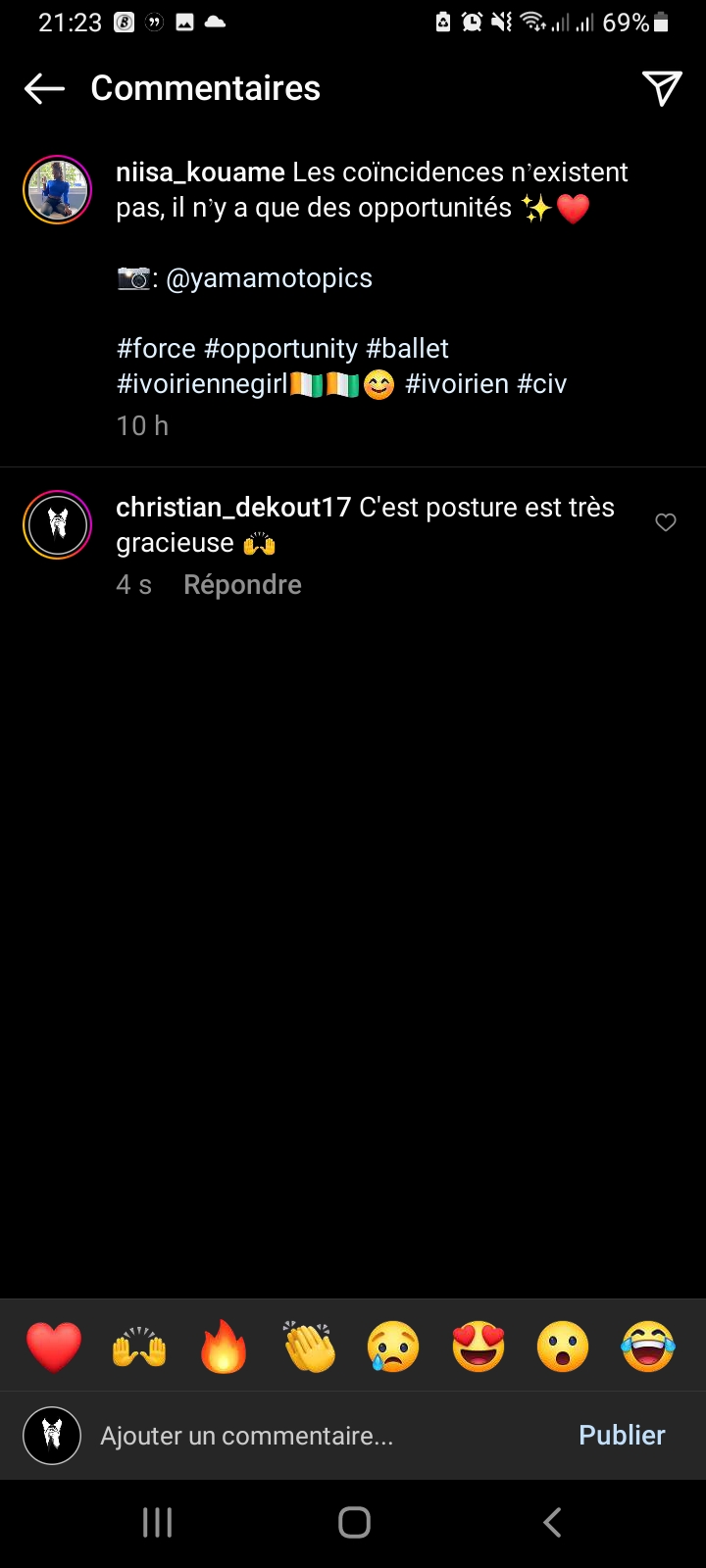Screen dimensions: 706x1568
Task: Insert the sad crying face emoji
Action: click(393, 1347)
